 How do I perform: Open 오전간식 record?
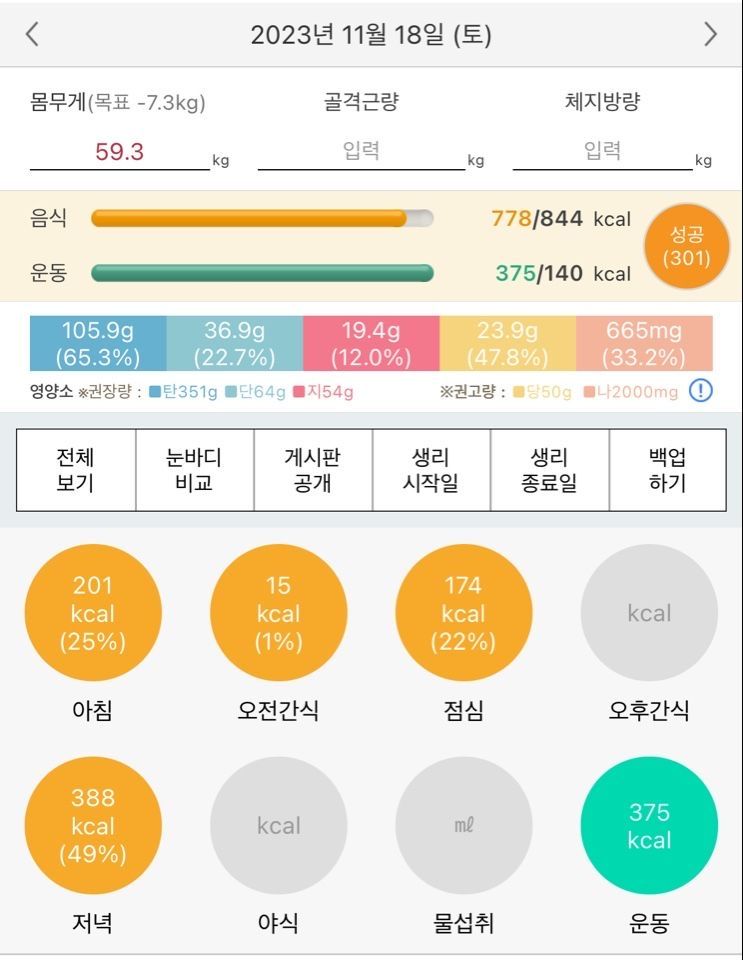279,613
